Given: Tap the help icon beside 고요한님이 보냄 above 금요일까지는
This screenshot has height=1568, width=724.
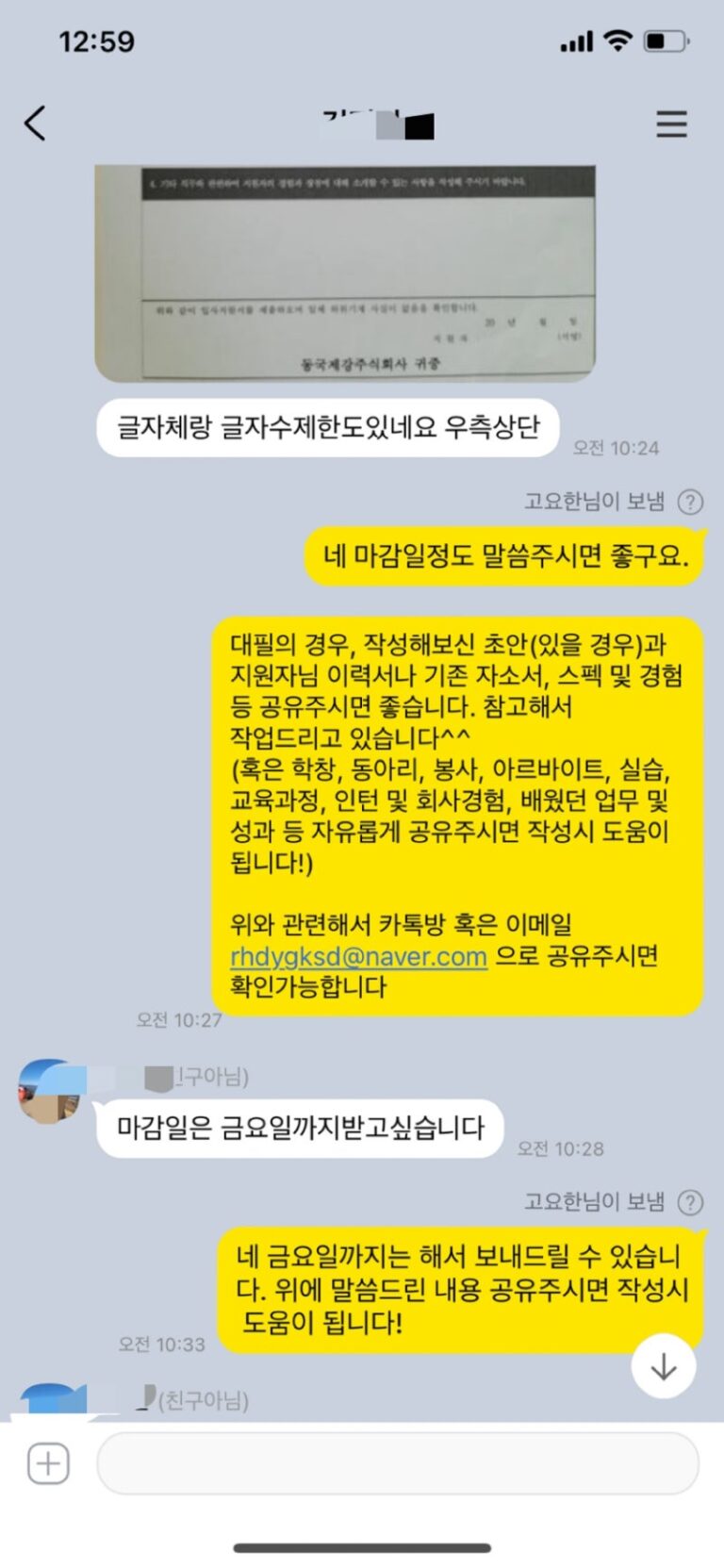Looking at the screenshot, I should pos(691,1202).
